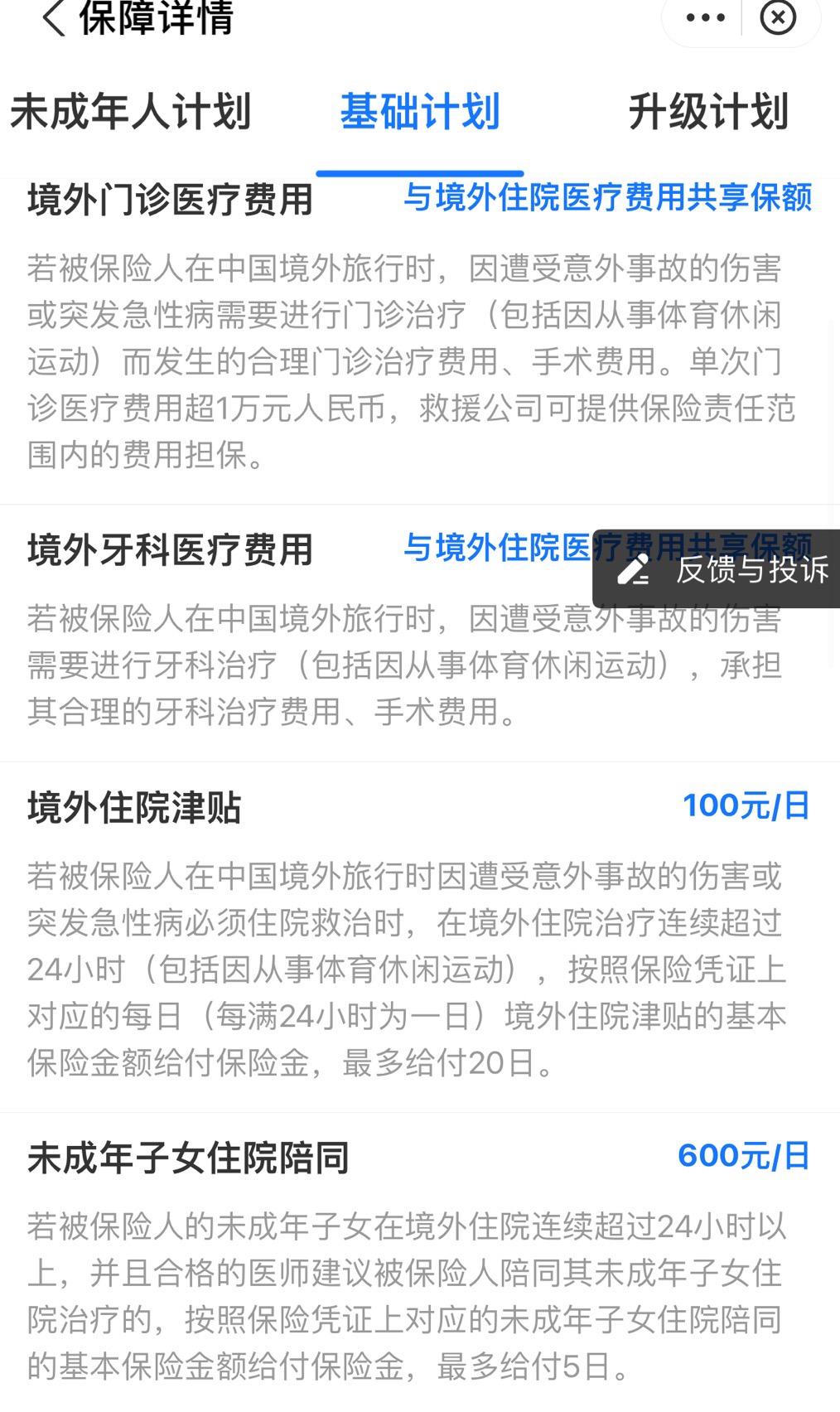Screen dimensions: 840x1412
Task: Tap 与境外住院医疗费用共享保额 next to 境外门诊医疗费用
Action: pyautogui.click(x=610, y=198)
